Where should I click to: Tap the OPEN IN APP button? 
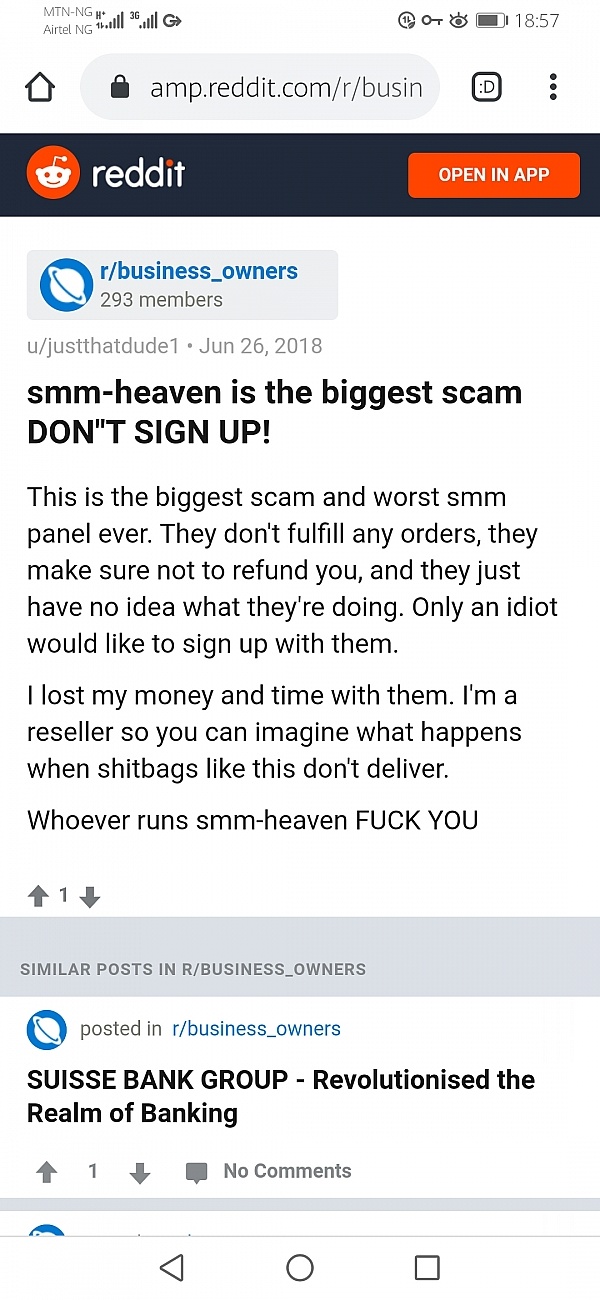coord(493,175)
